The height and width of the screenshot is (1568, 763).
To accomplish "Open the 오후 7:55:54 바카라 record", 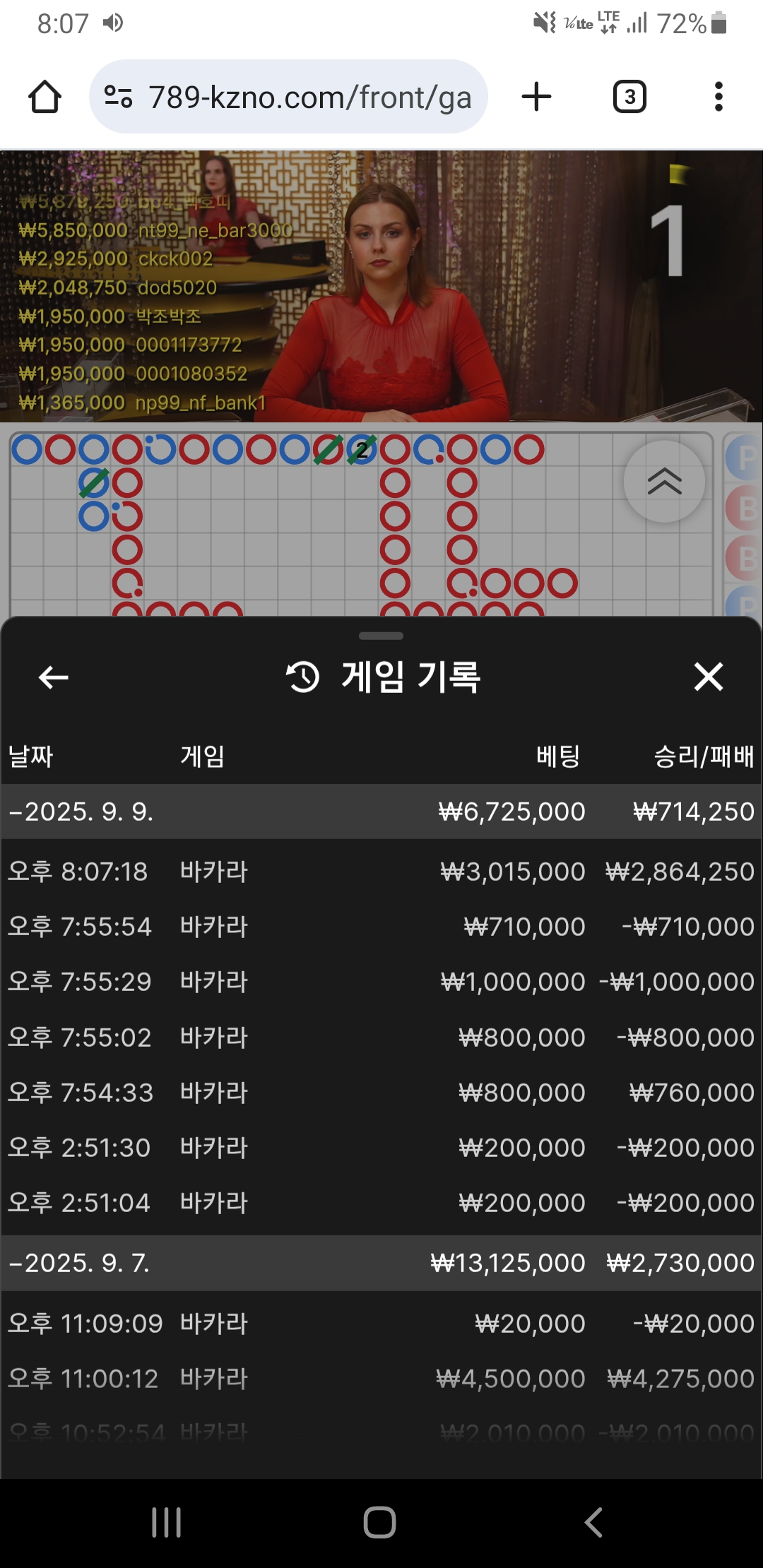I will (381, 927).
